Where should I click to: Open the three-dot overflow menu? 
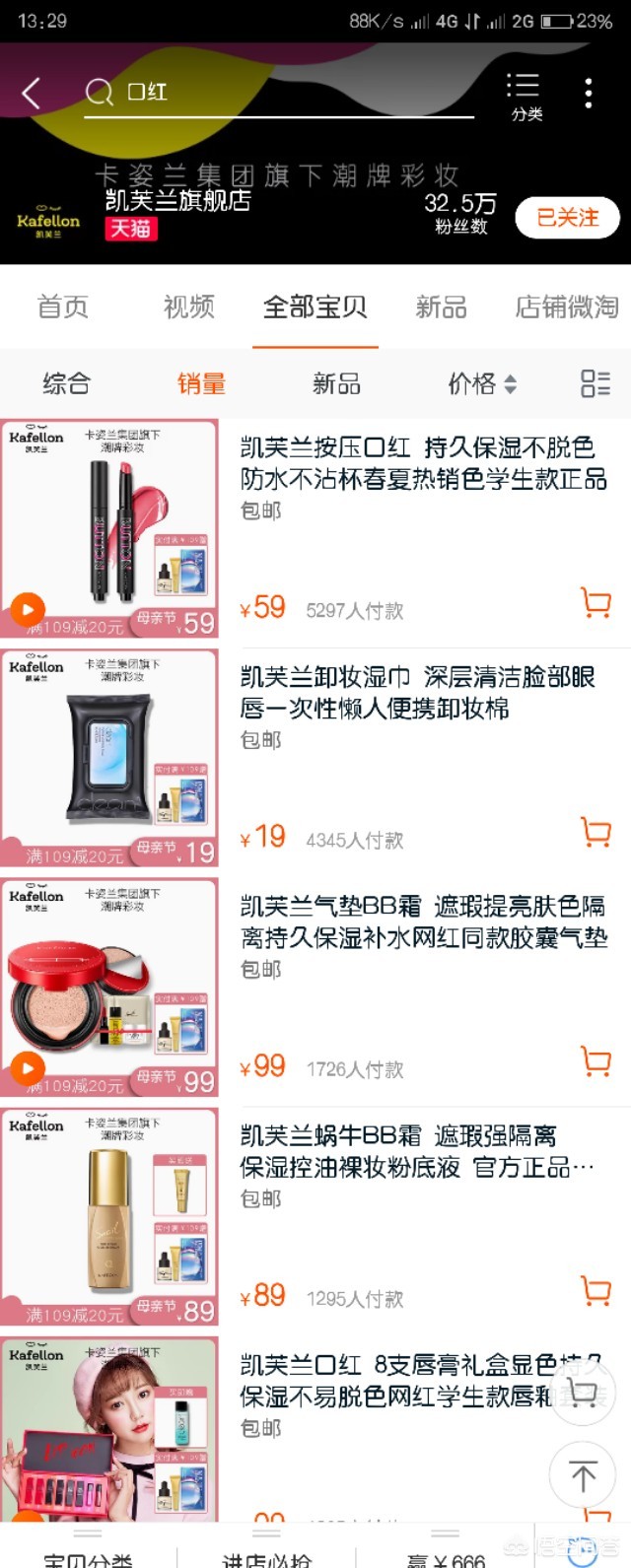pyautogui.click(x=589, y=94)
